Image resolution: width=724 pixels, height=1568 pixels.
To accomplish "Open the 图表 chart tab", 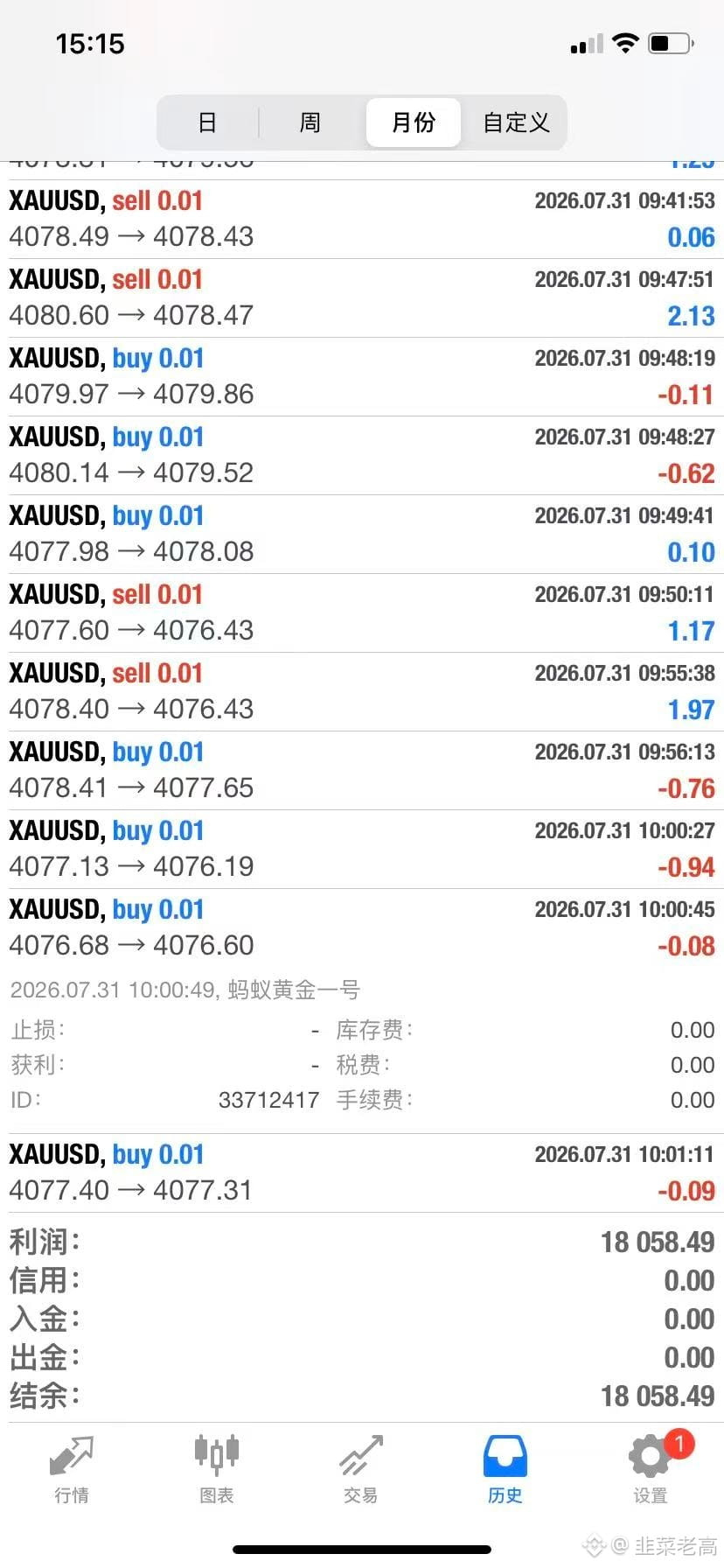I will coord(216,1469).
